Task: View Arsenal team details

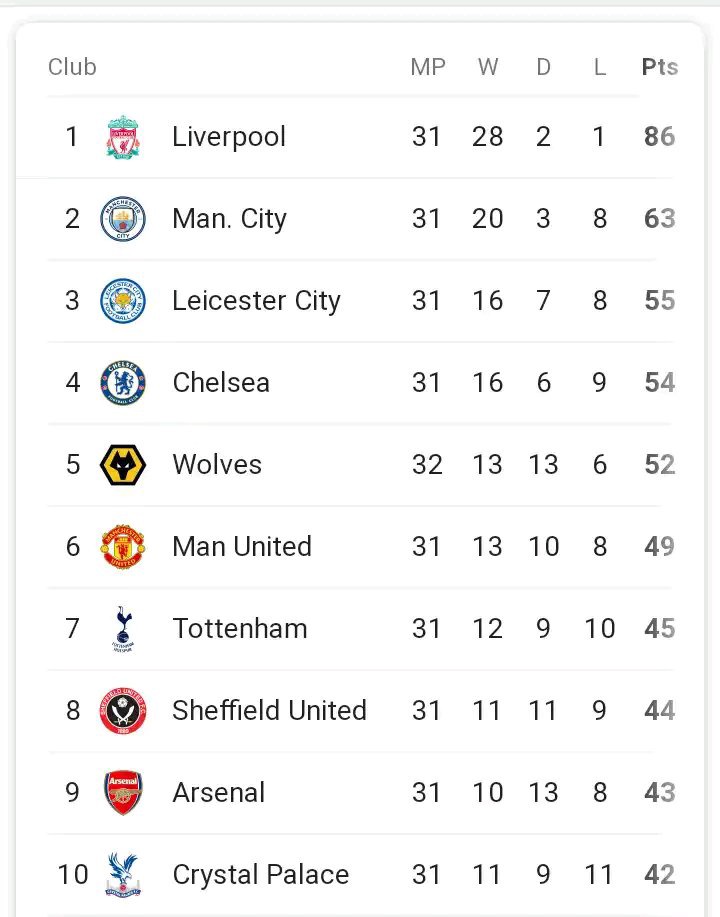Action: [x=219, y=793]
